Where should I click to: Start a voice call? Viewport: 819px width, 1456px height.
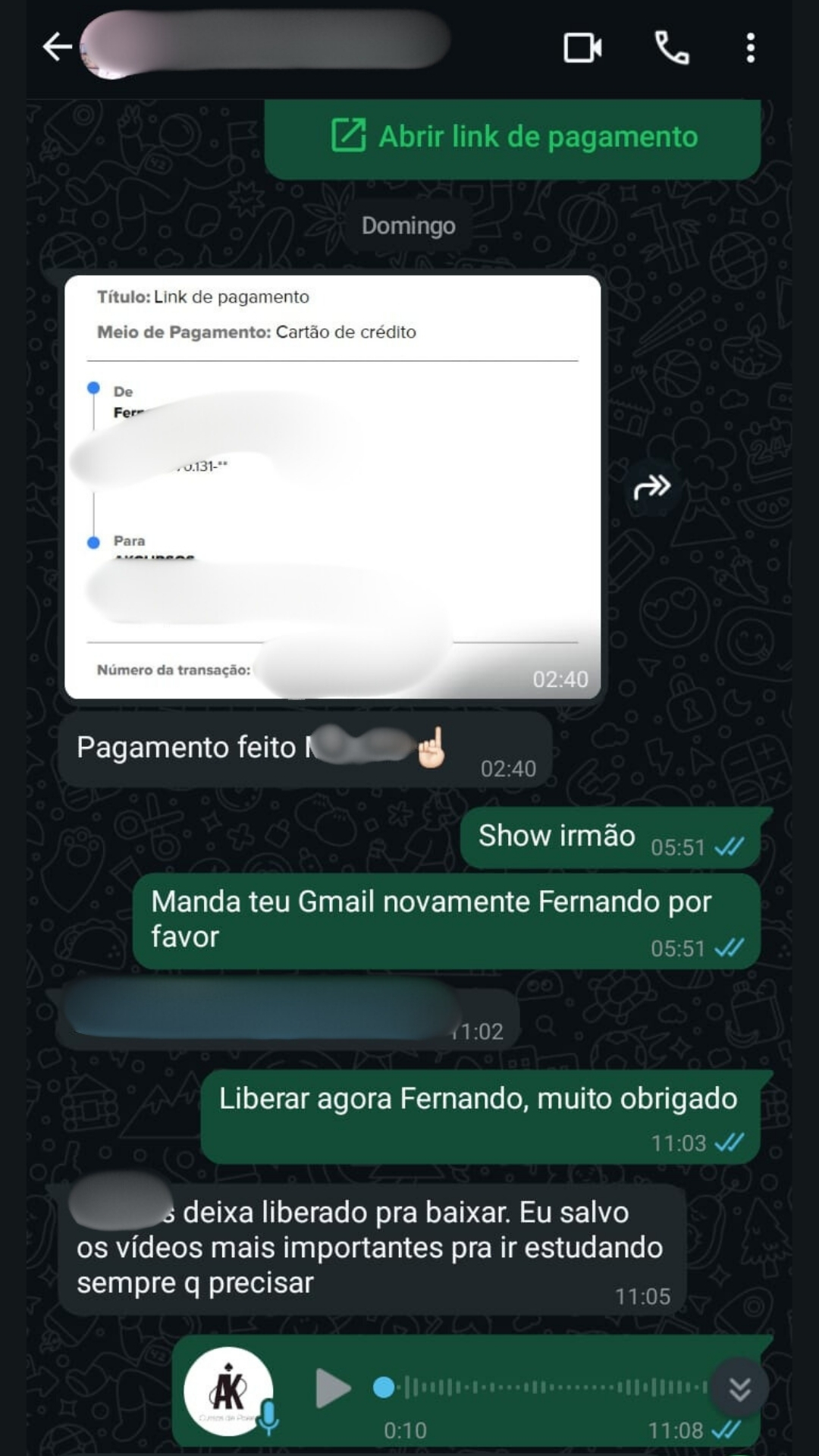672,48
